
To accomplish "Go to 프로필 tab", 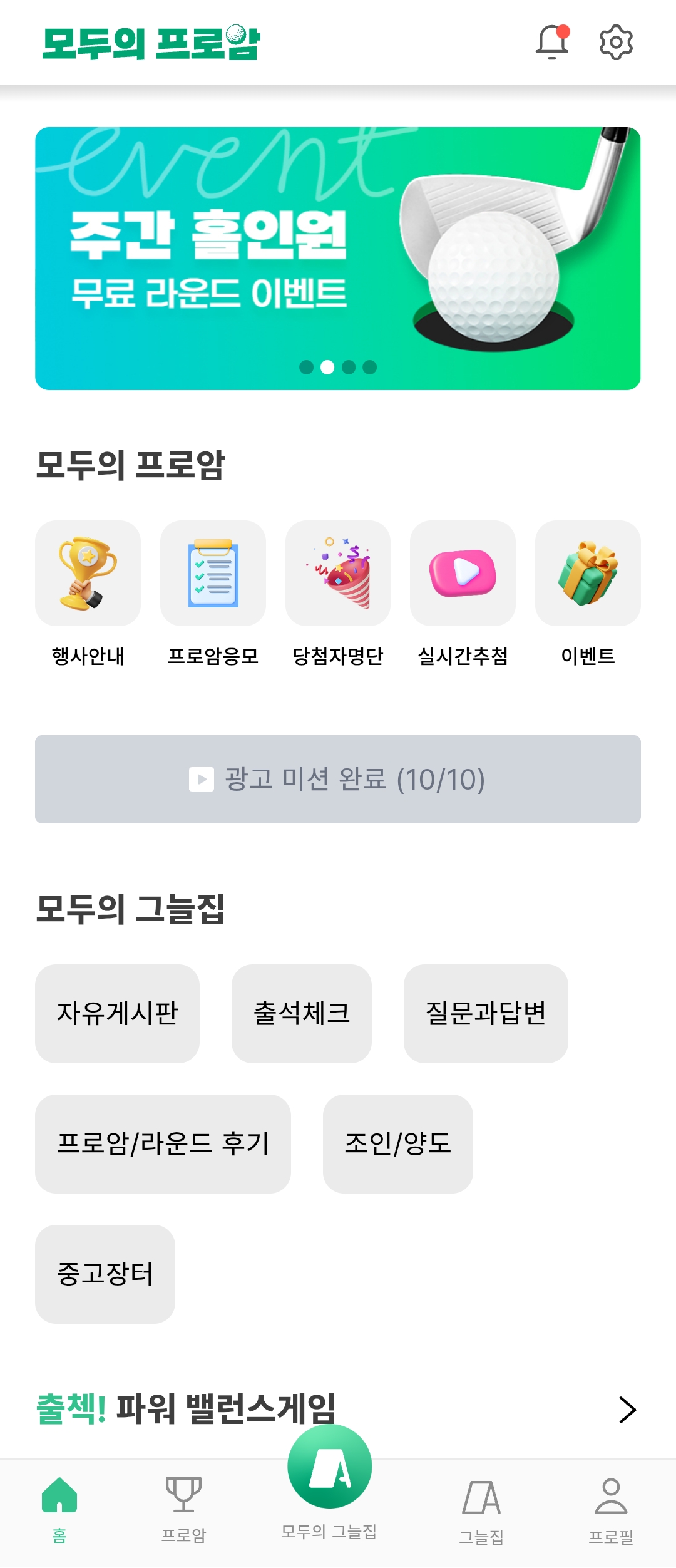I will click(x=611, y=1510).
